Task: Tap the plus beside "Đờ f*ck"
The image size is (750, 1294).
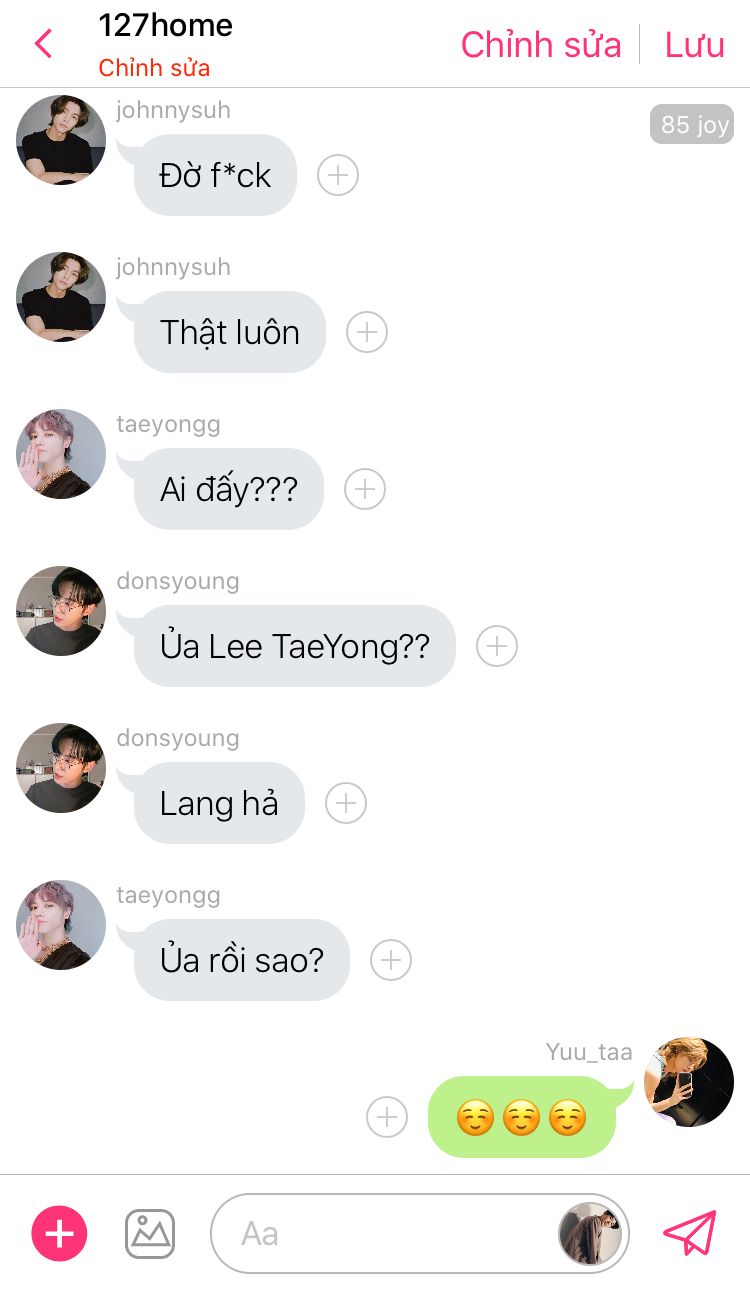Action: 338,175
